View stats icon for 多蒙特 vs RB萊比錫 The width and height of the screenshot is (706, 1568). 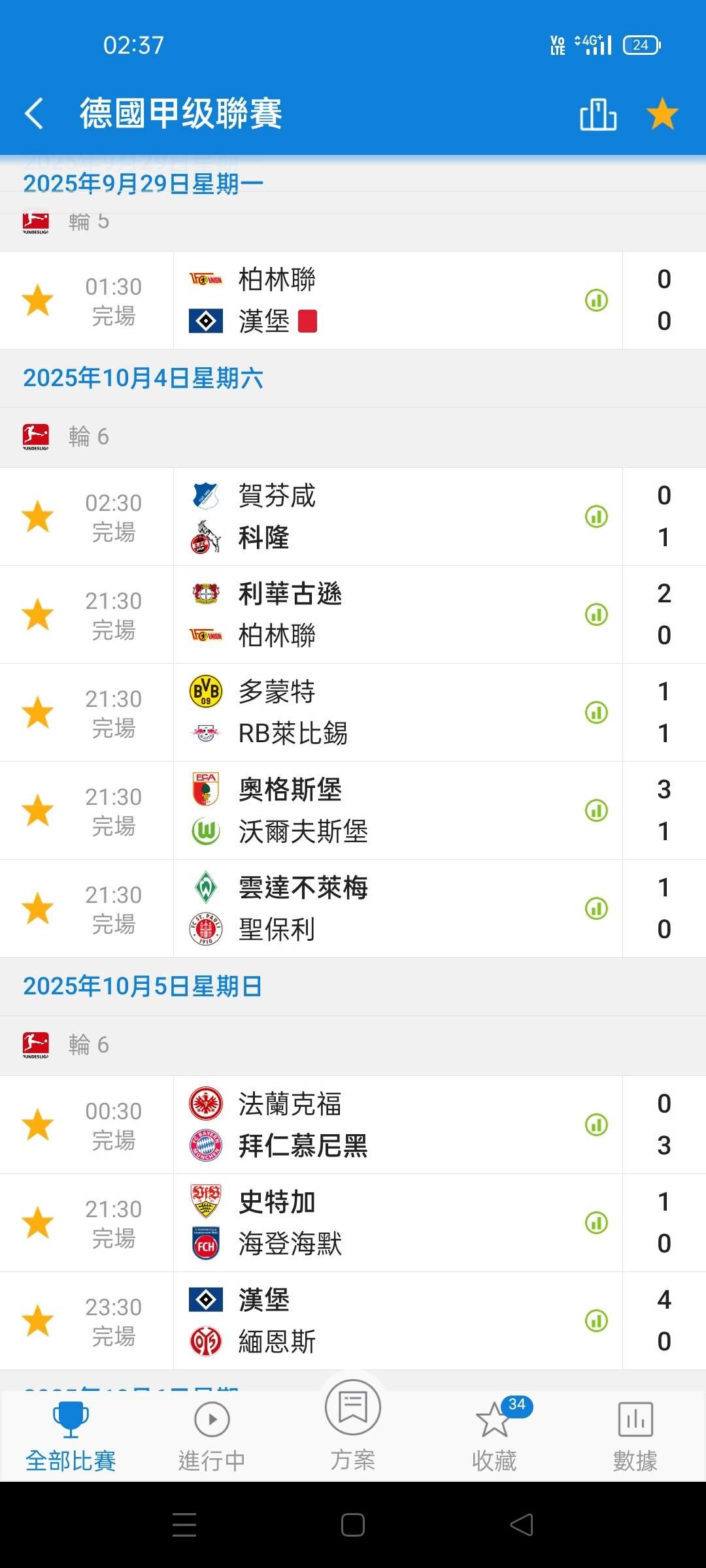596,713
